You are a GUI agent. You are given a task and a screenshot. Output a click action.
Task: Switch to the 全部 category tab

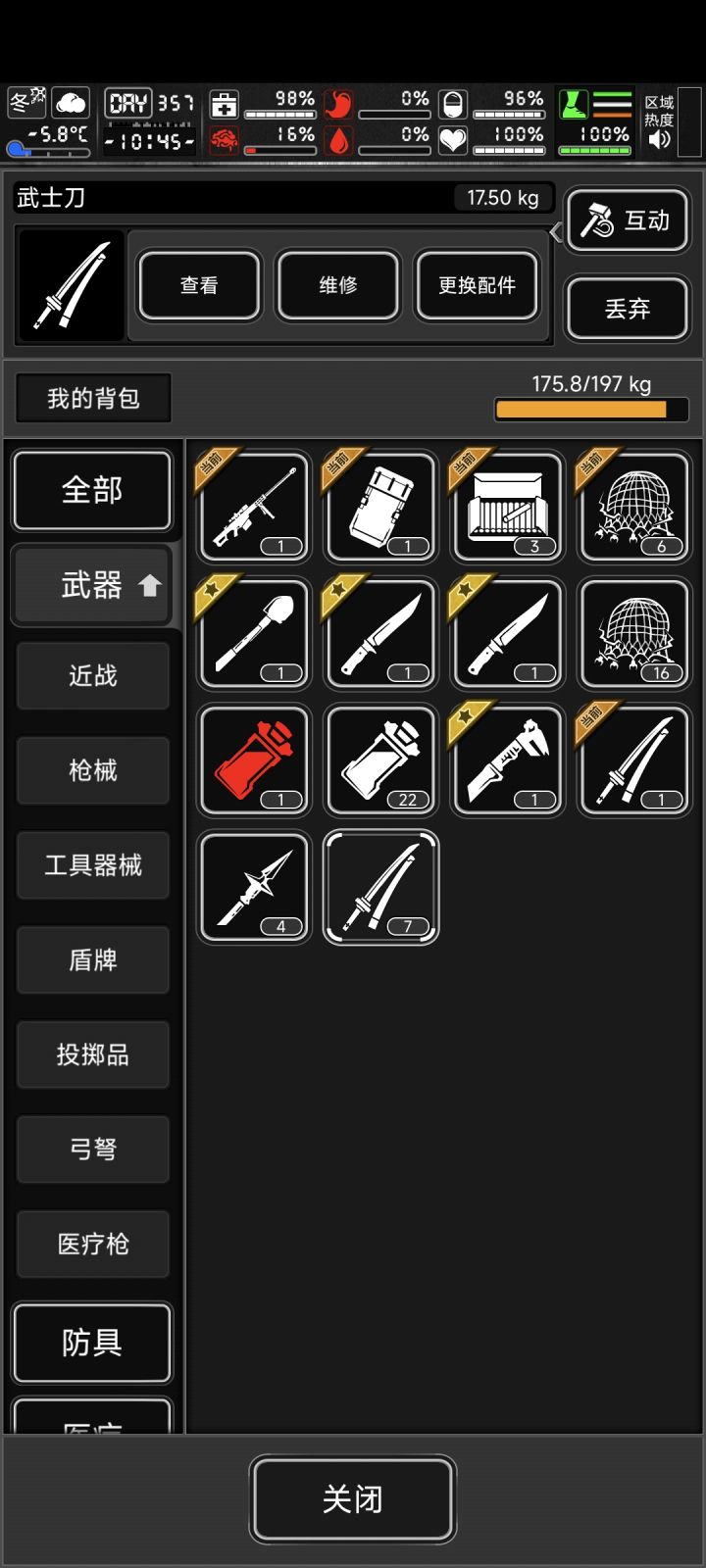coord(92,491)
